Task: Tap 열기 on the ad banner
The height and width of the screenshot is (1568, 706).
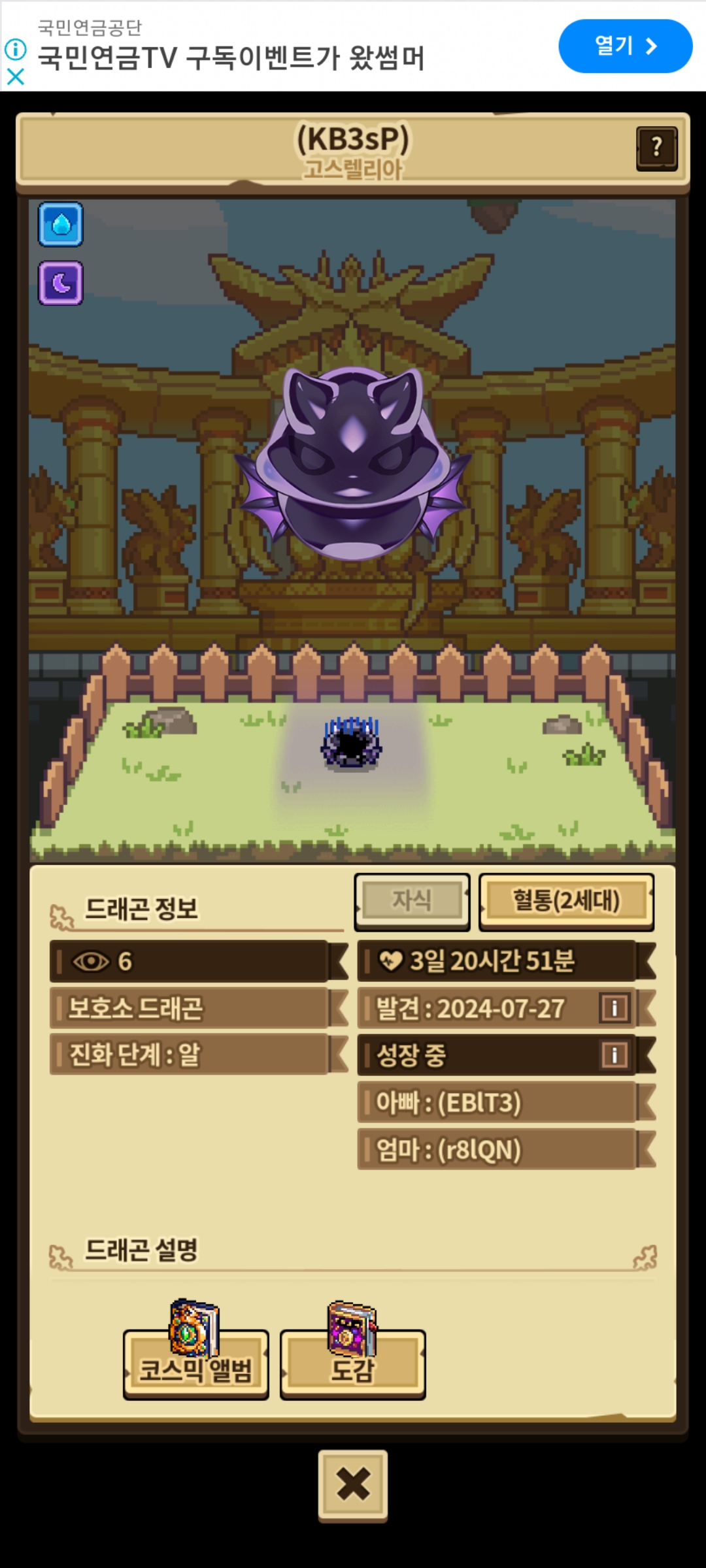Action: click(x=625, y=46)
